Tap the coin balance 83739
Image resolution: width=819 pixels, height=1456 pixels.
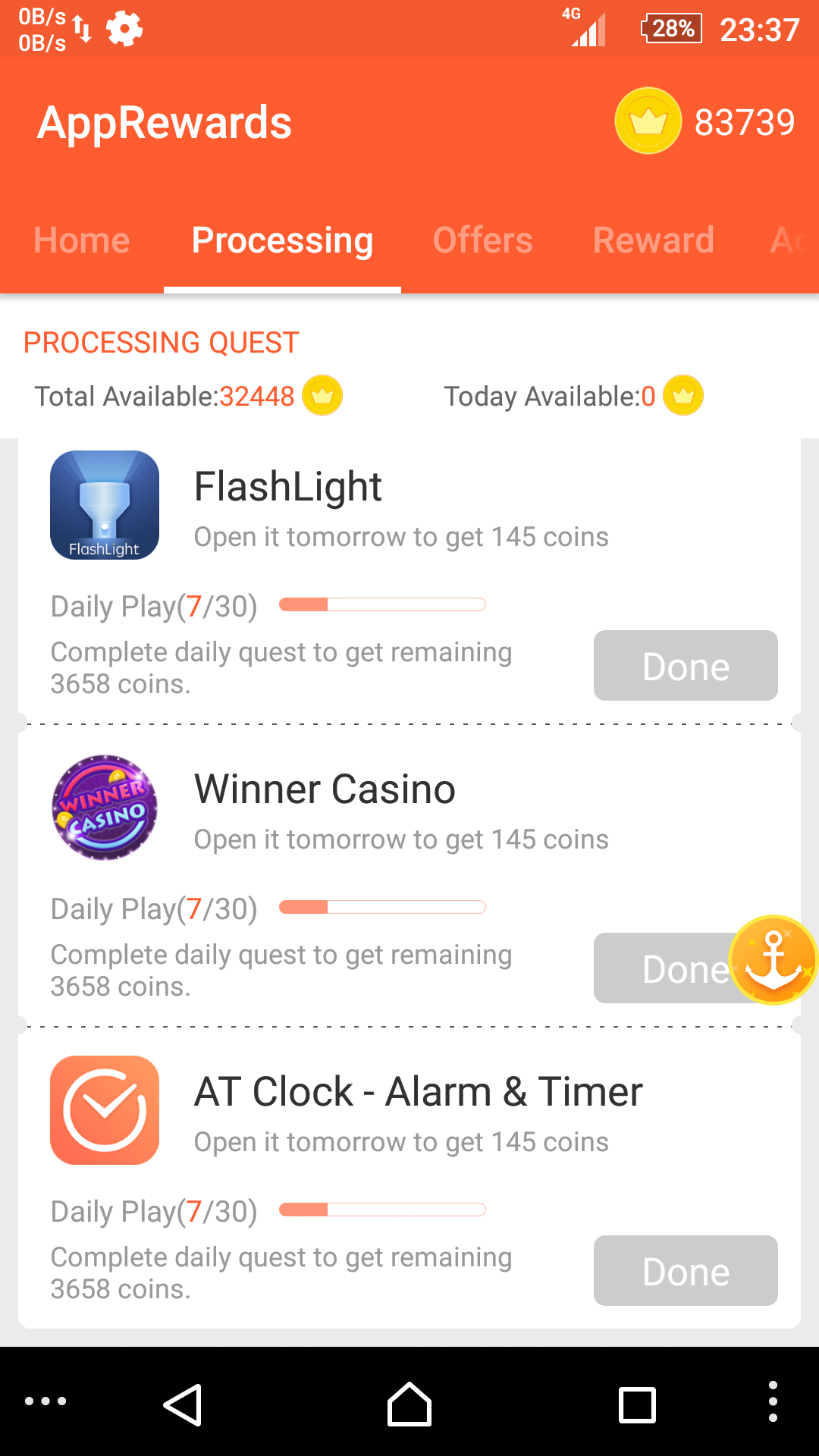744,122
